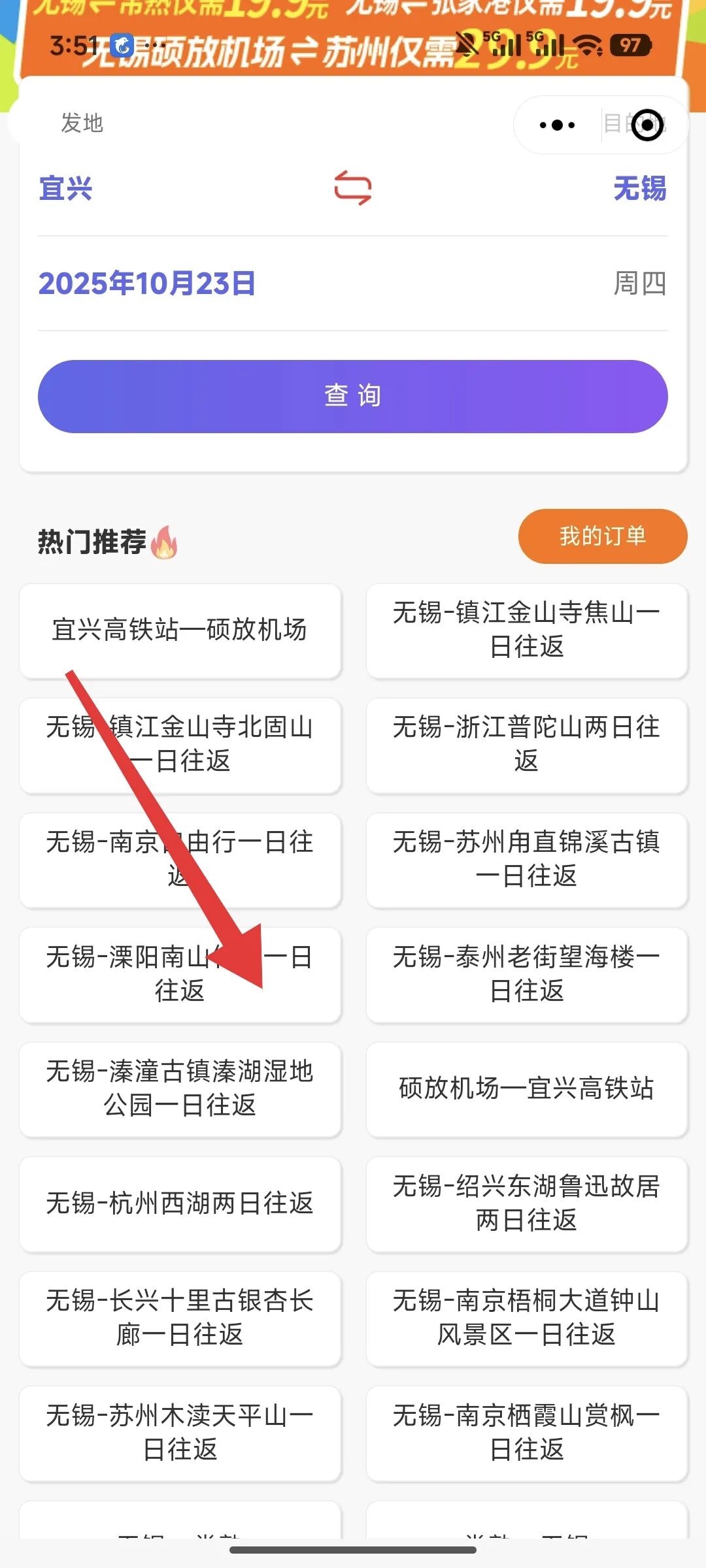
Task: Open 无锡-苏州甪直锦溪古镇一日往返
Action: [x=526, y=859]
